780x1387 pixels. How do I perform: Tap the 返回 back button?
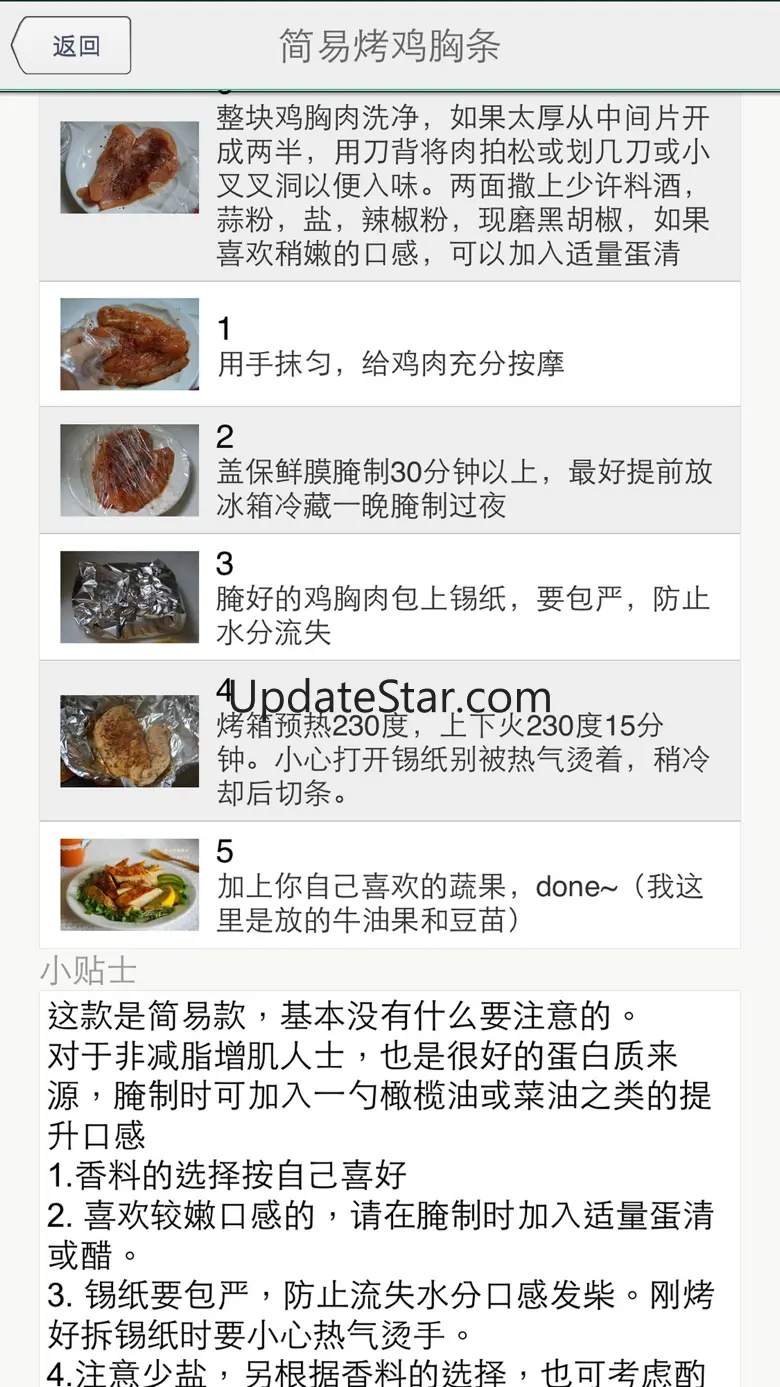tap(72, 46)
